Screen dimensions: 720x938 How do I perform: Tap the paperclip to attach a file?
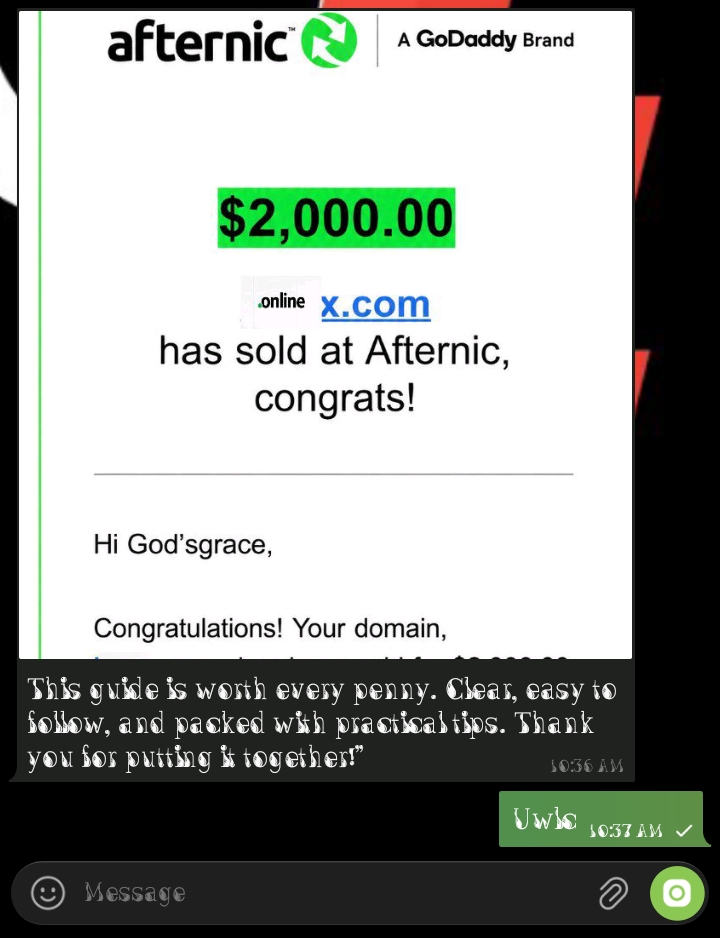click(x=614, y=893)
